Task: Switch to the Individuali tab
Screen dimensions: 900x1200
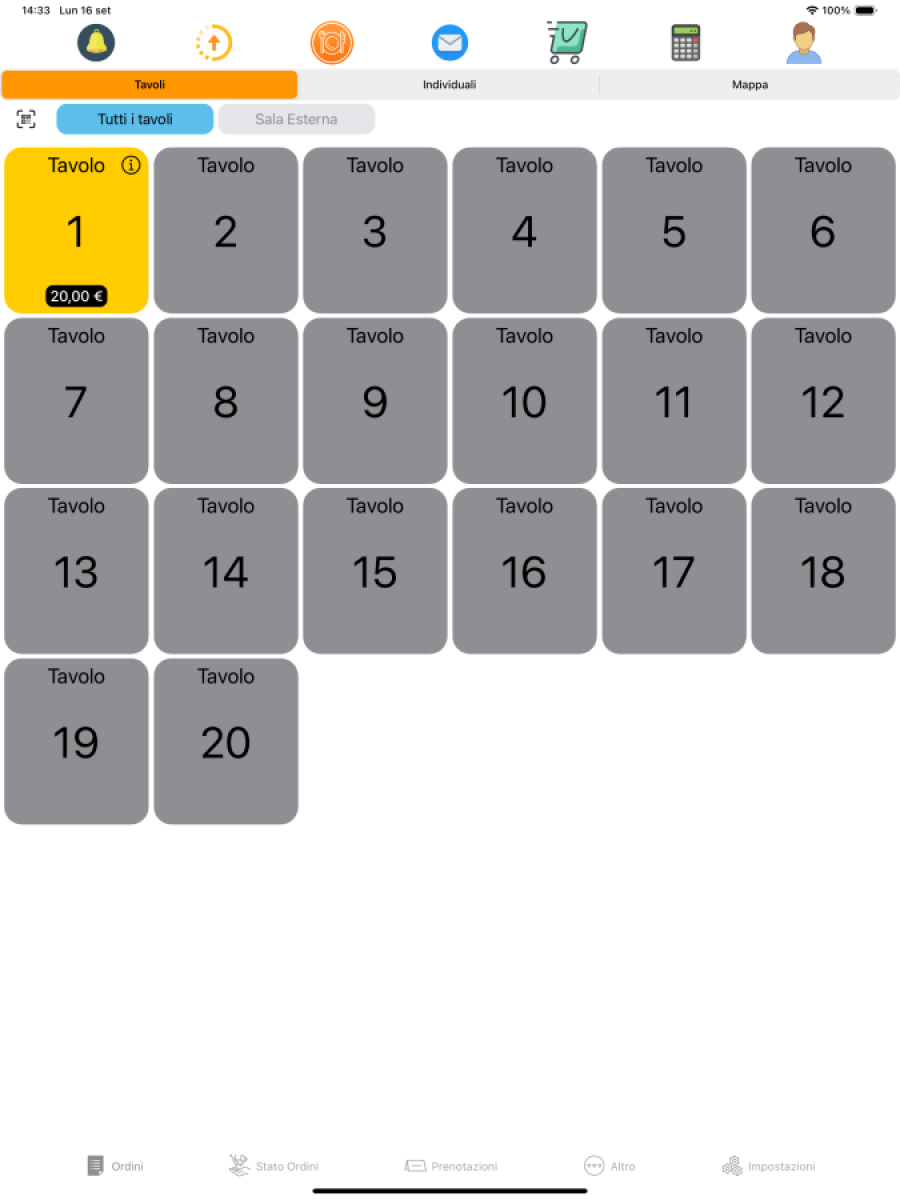Action: click(x=449, y=85)
